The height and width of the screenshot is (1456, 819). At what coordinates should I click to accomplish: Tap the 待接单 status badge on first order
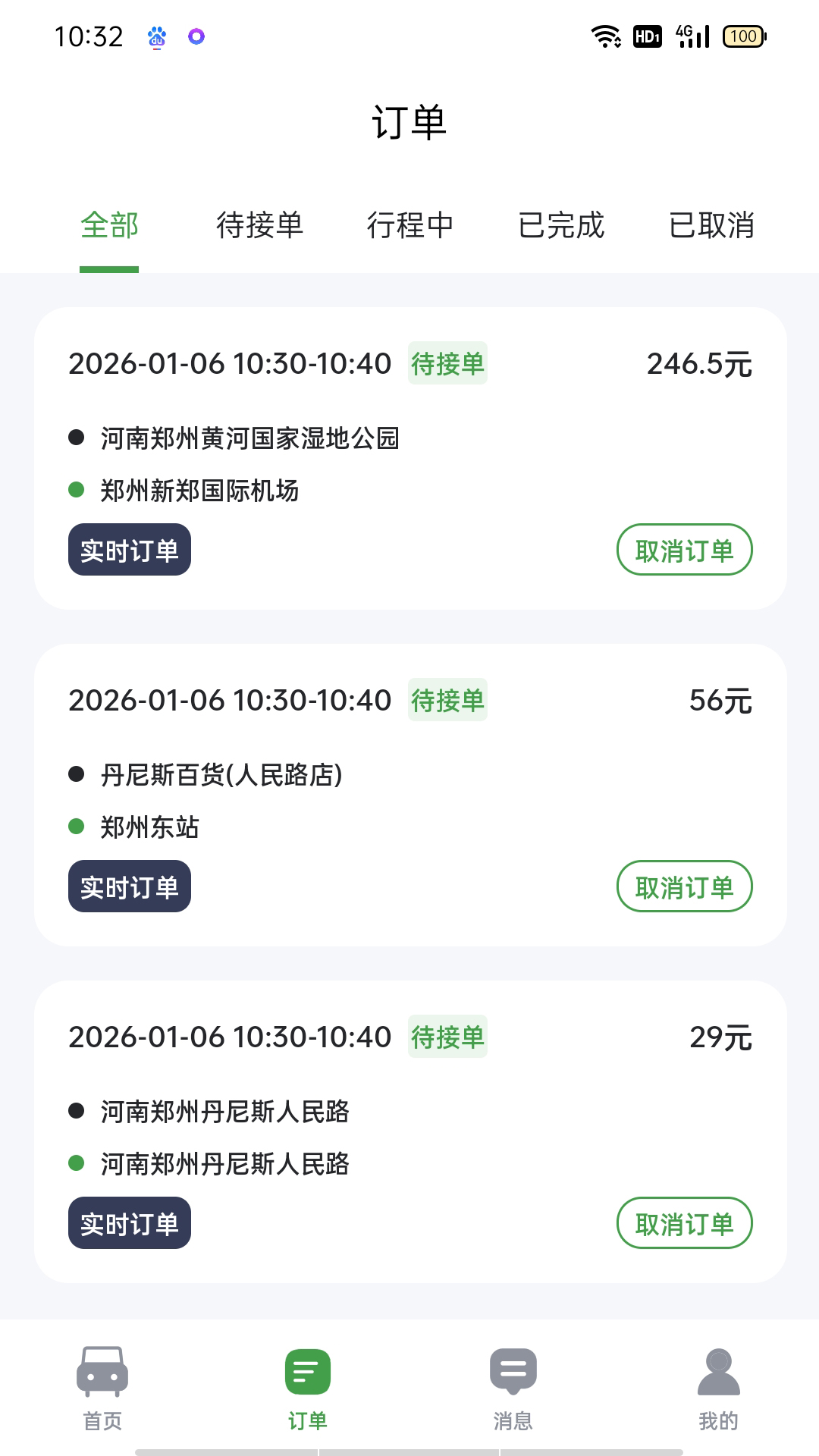tap(447, 364)
